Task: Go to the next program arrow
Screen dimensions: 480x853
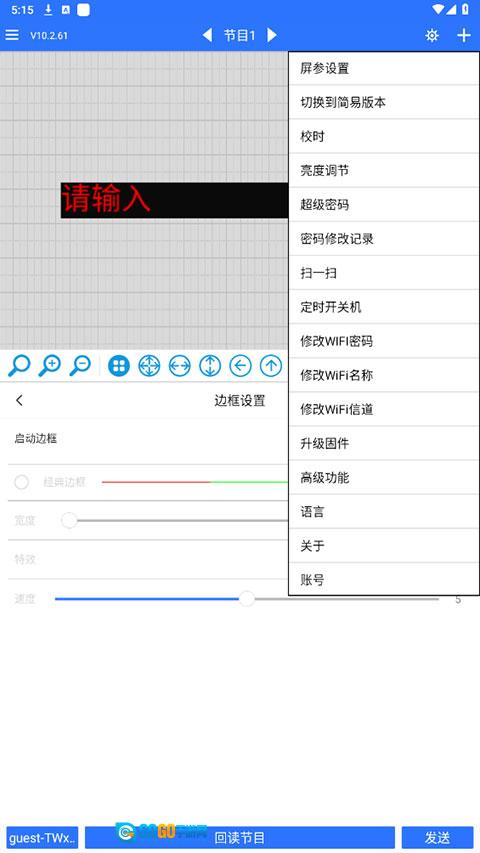Action: pyautogui.click(x=272, y=35)
